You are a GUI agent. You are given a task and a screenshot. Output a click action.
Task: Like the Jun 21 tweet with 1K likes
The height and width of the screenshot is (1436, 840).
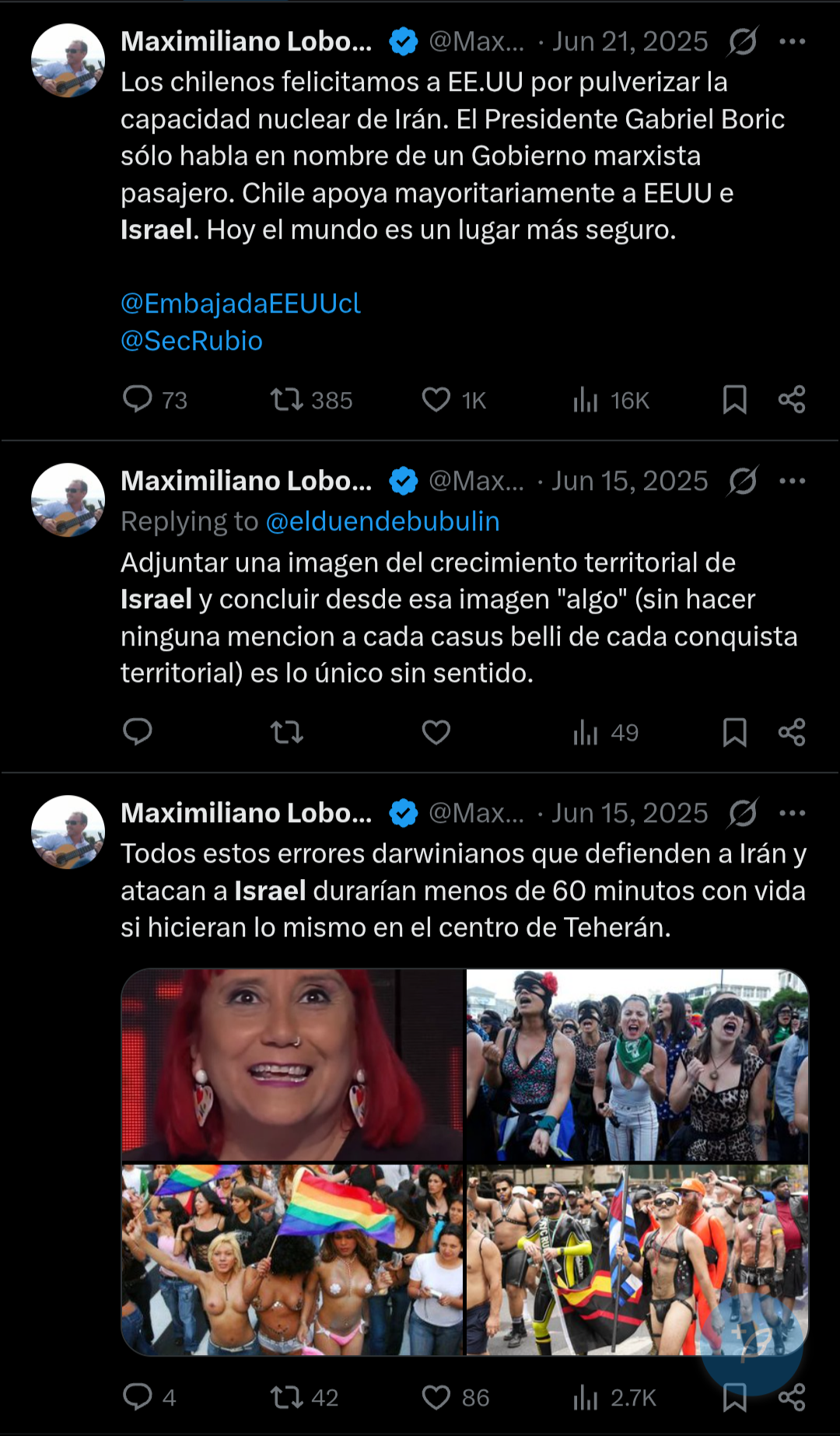(x=436, y=400)
